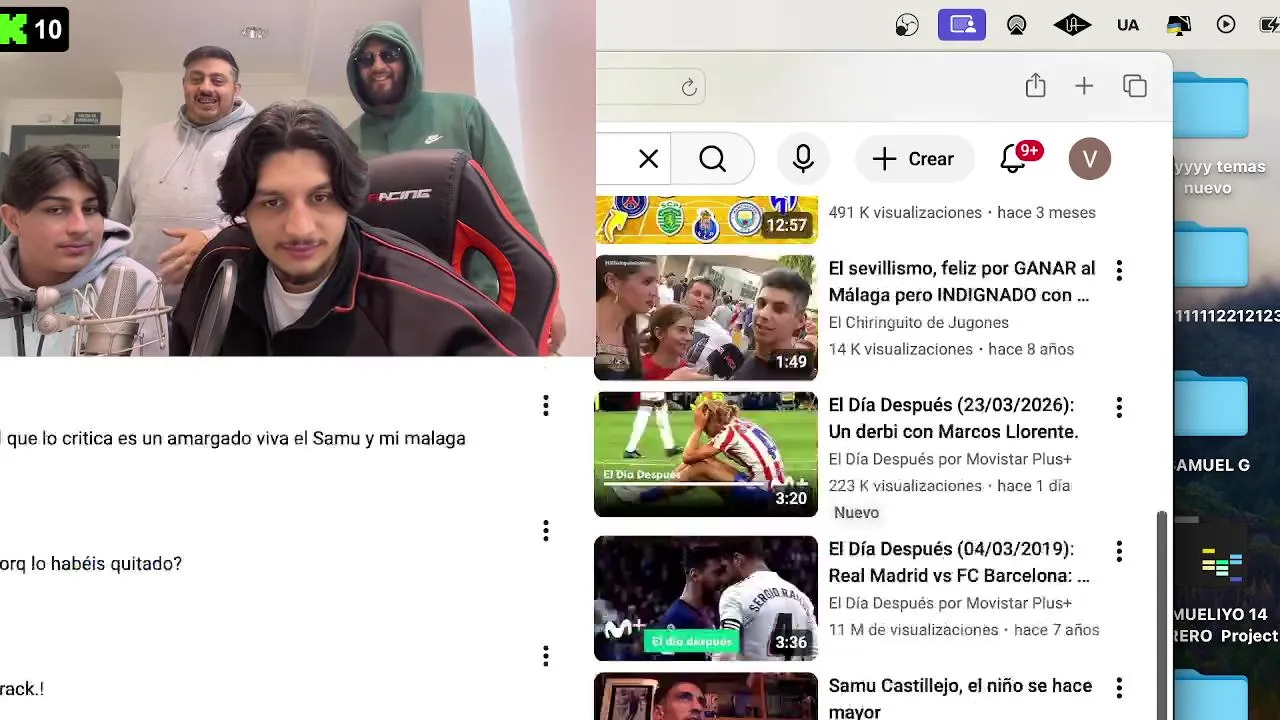Open a new browser tab

pos(1084,86)
